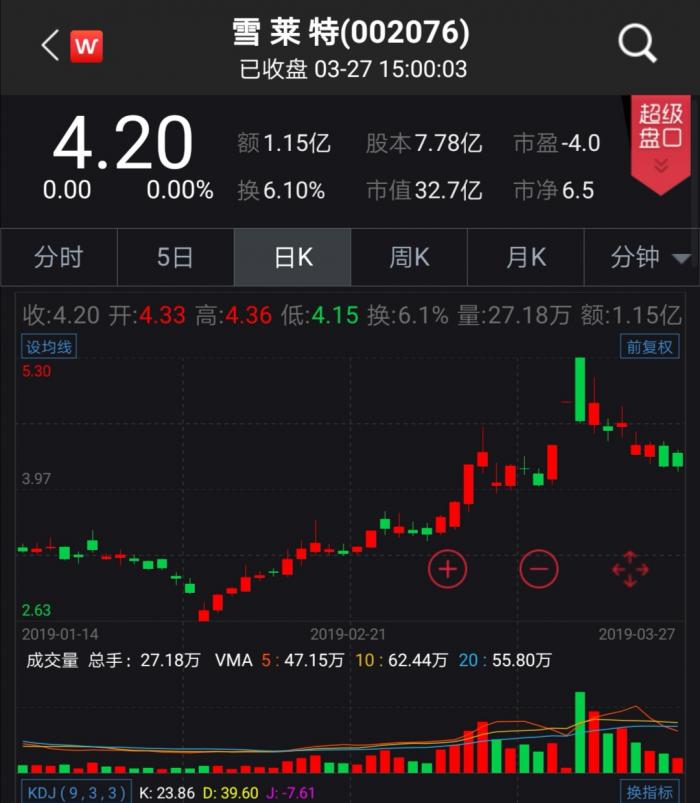This screenshot has height=803, width=700.
Task: Switch to the 月K chart
Action: pyautogui.click(x=526, y=258)
